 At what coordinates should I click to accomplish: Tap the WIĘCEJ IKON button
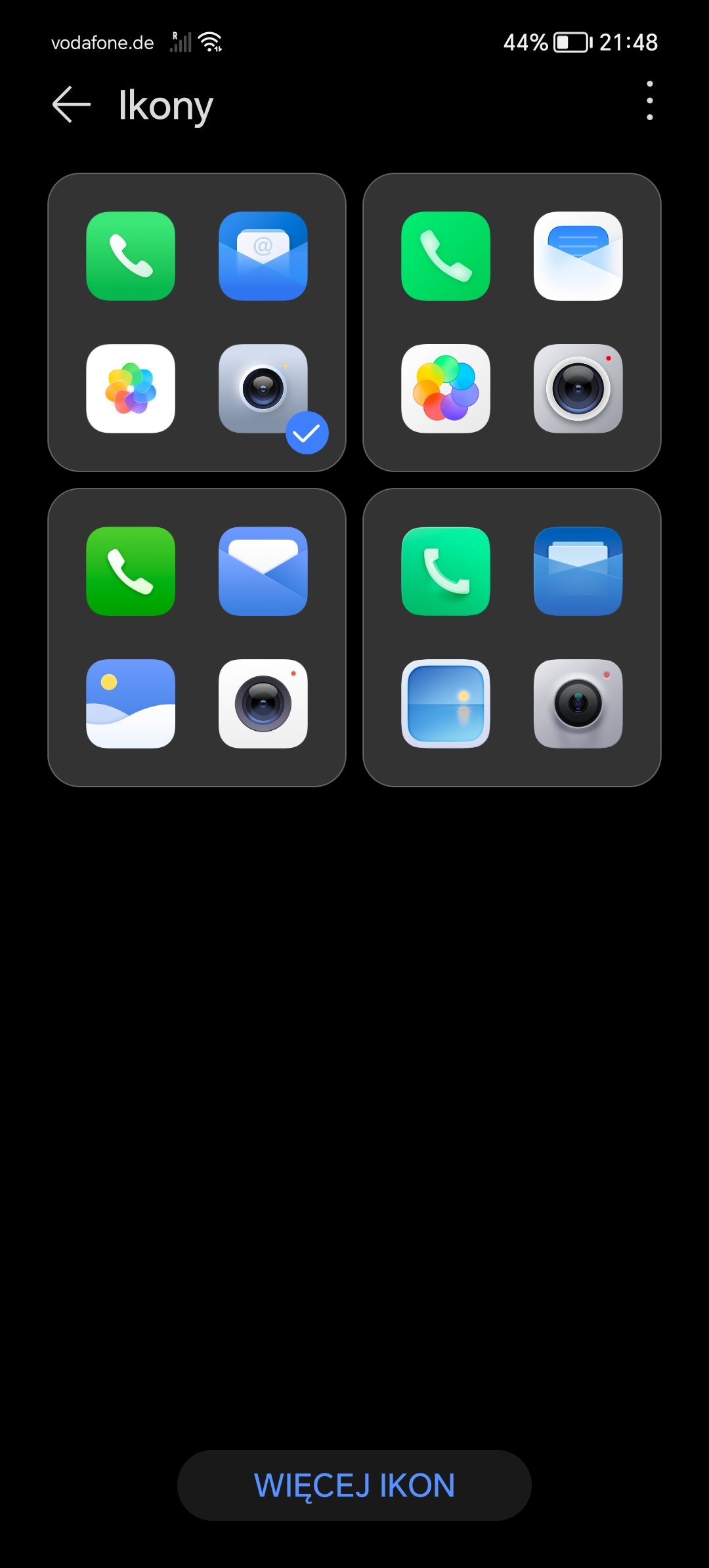[354, 1485]
